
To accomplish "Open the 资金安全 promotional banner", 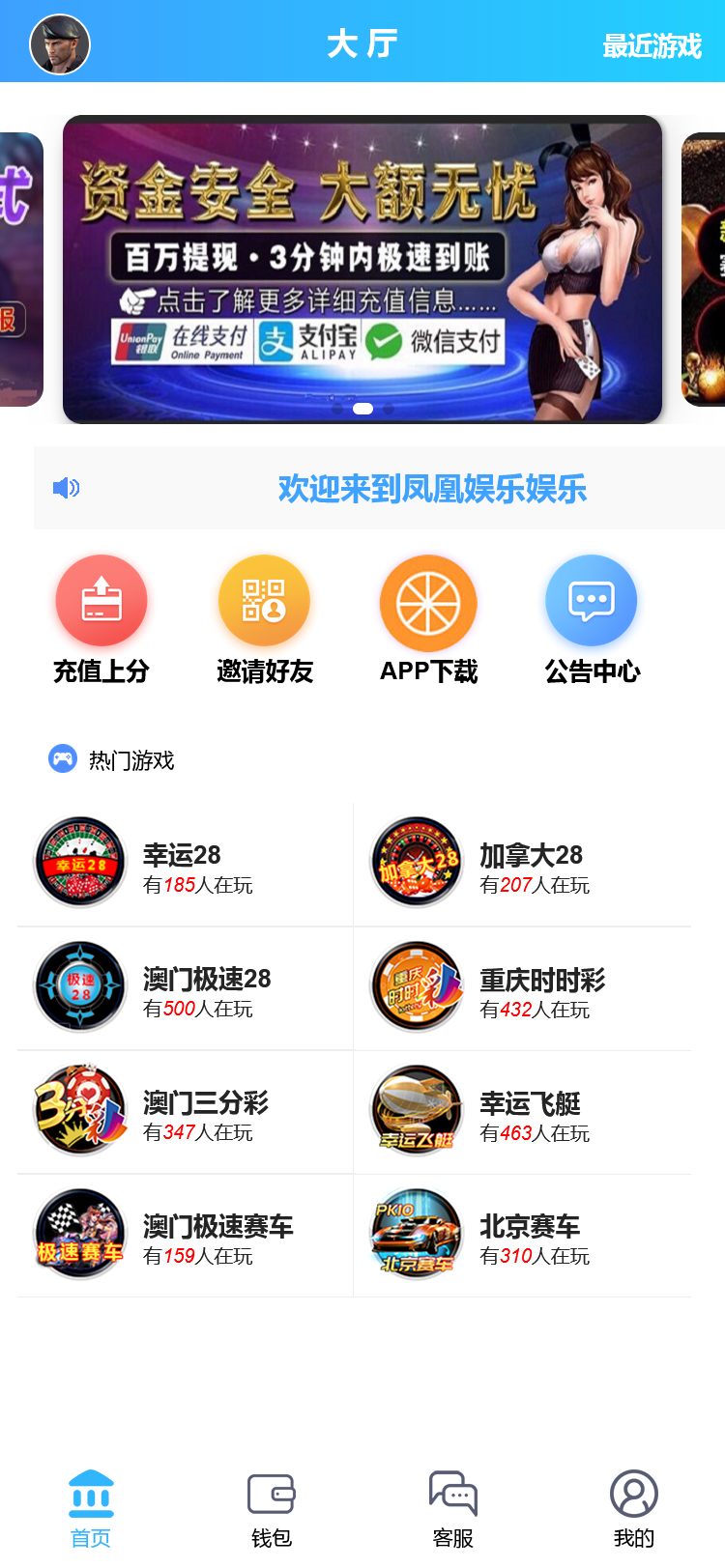I will [362, 269].
